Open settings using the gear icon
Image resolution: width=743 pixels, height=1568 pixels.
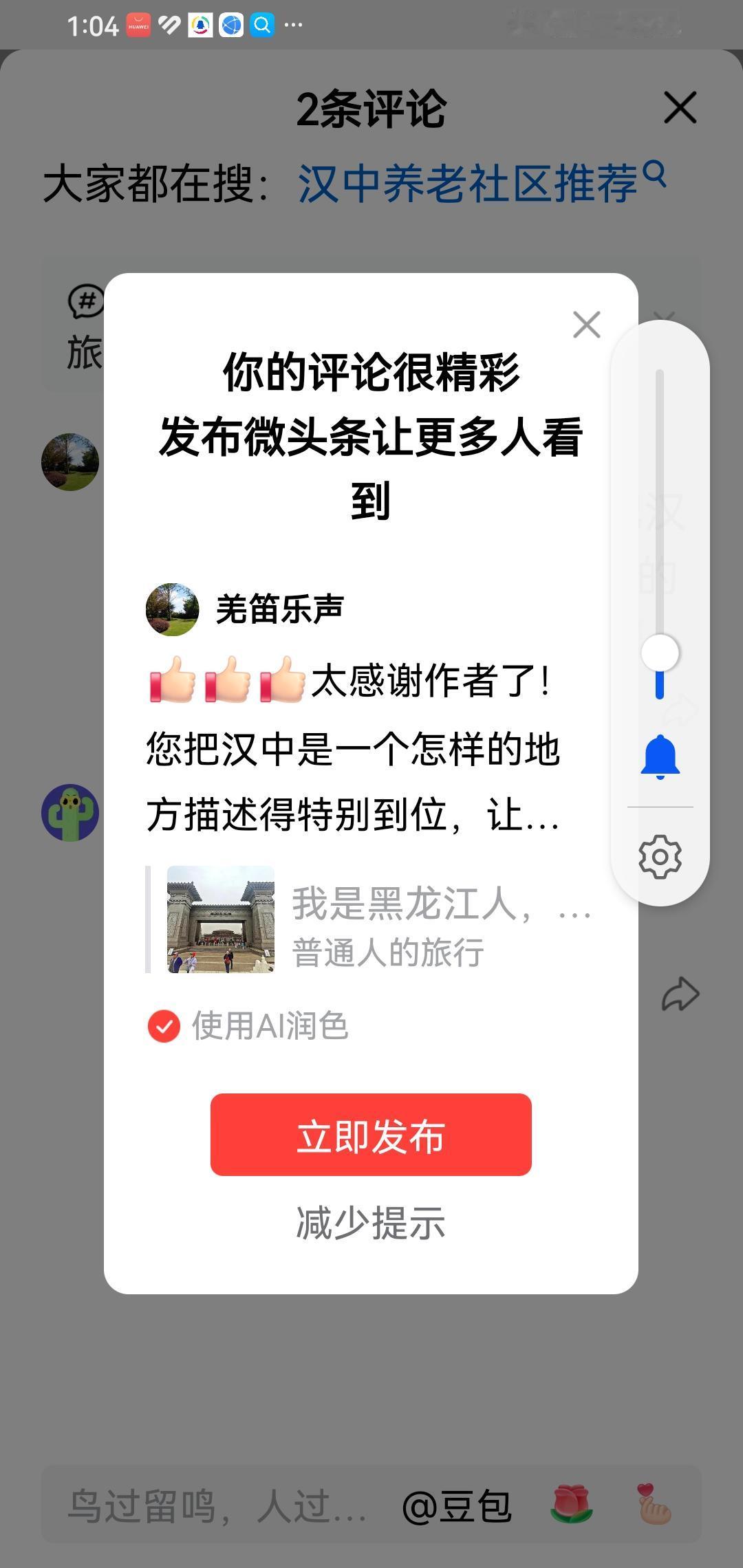(x=660, y=857)
